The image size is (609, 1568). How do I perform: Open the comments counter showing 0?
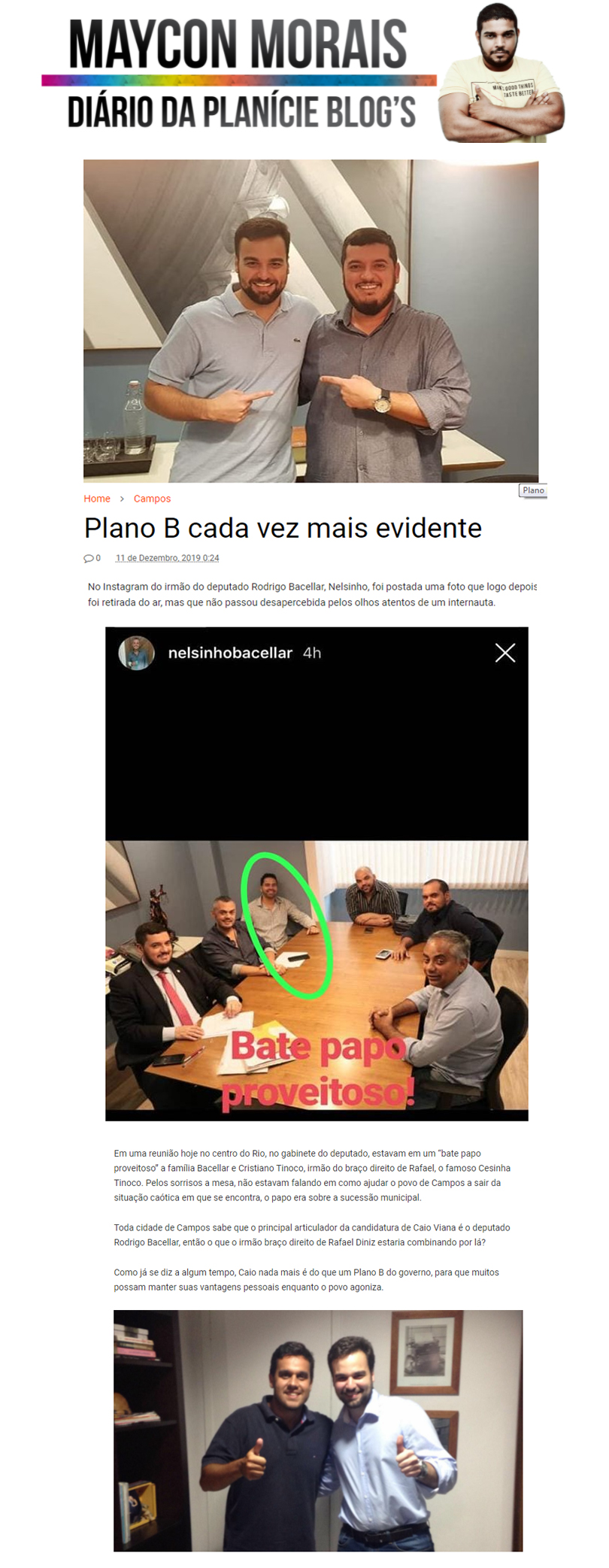[92, 558]
